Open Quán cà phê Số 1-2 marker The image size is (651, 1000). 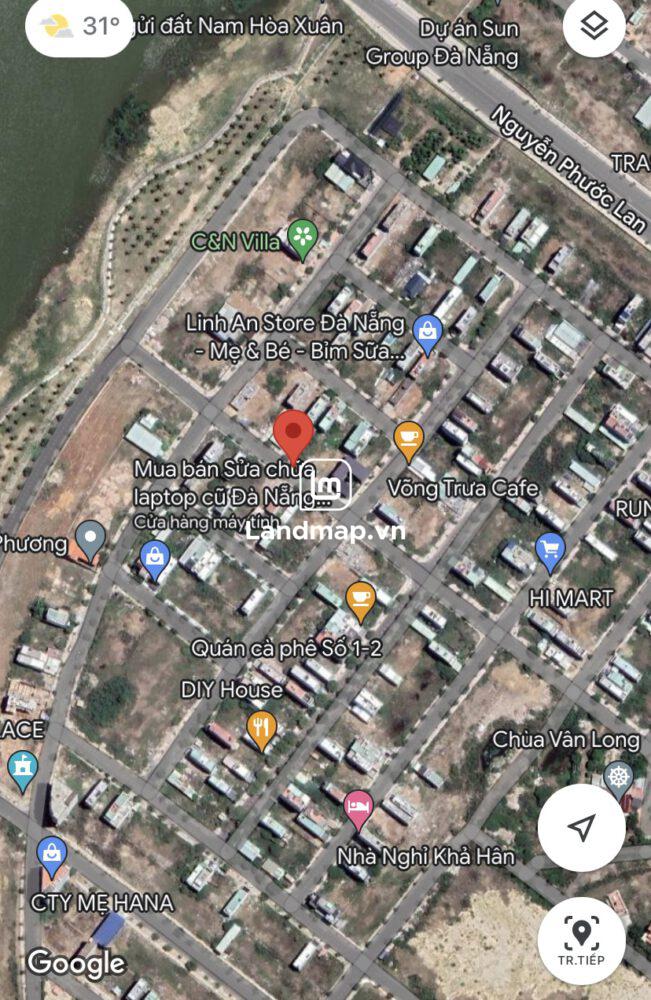[x=360, y=599]
